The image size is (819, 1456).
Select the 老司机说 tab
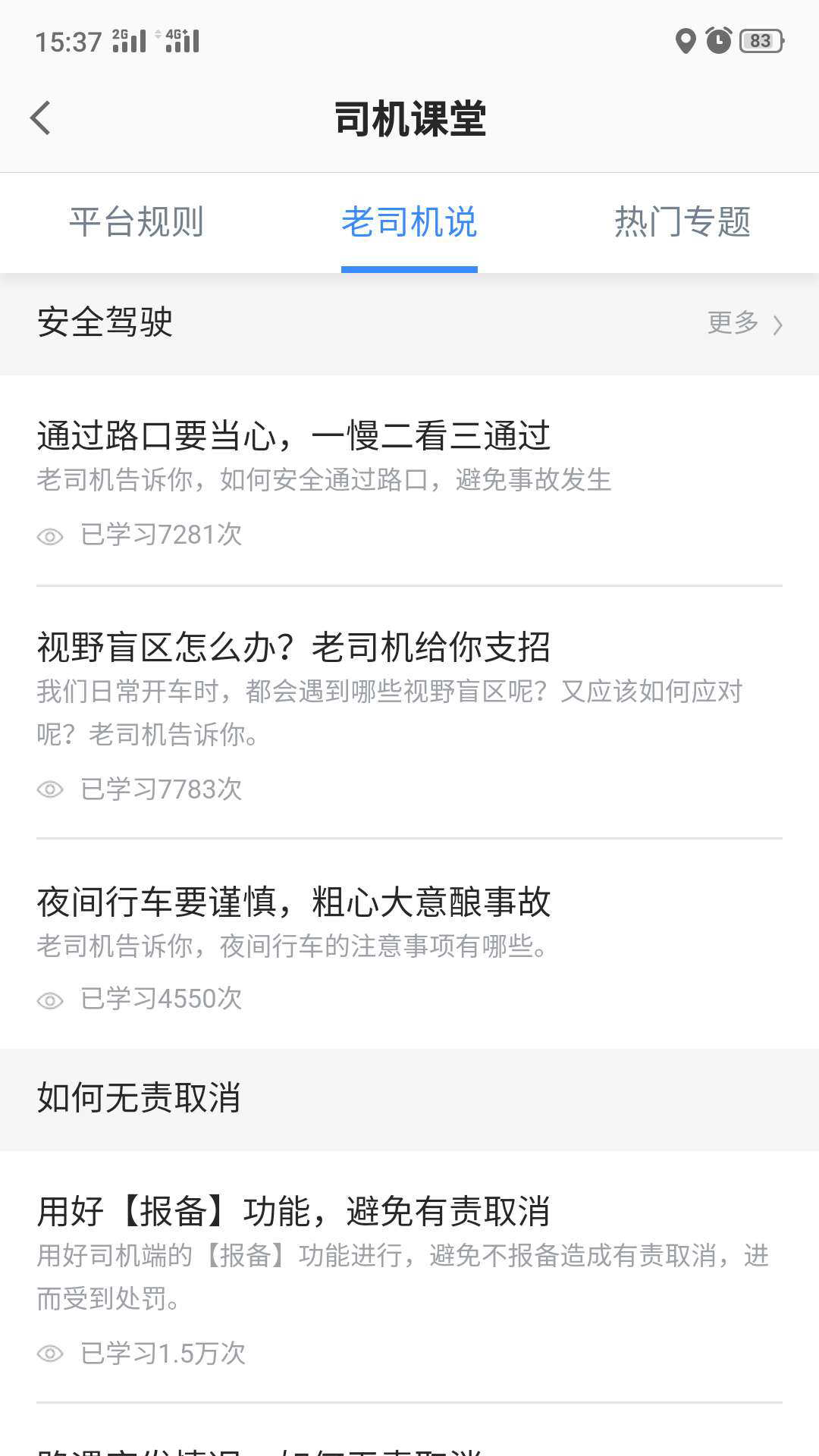409,222
